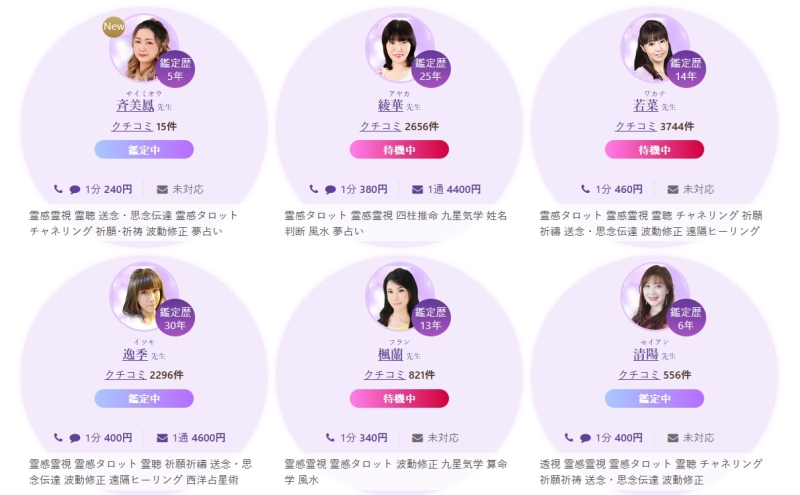This screenshot has height=495, width=800.
Task: Open 楓蘭's profile name link
Action: click(x=389, y=354)
